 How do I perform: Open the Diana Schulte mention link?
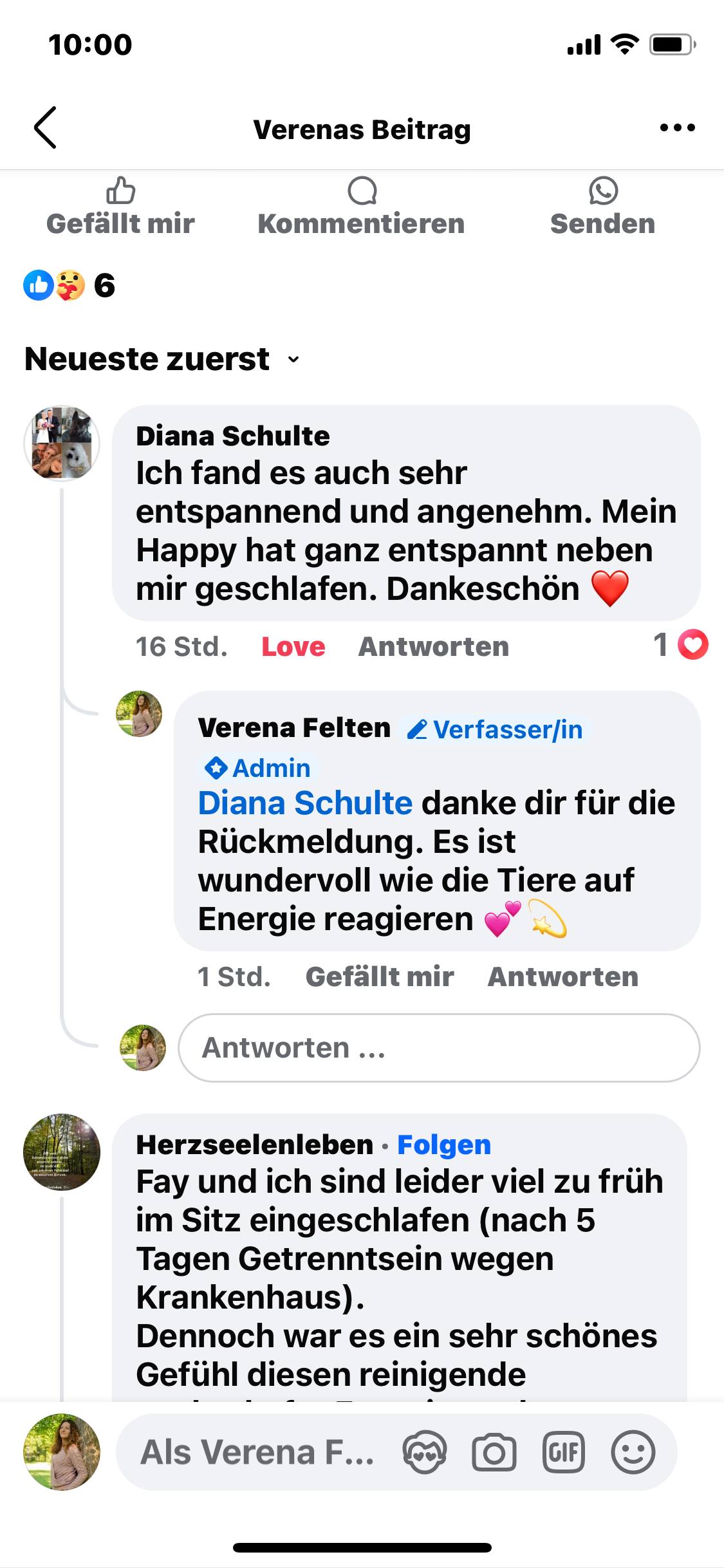(x=305, y=803)
